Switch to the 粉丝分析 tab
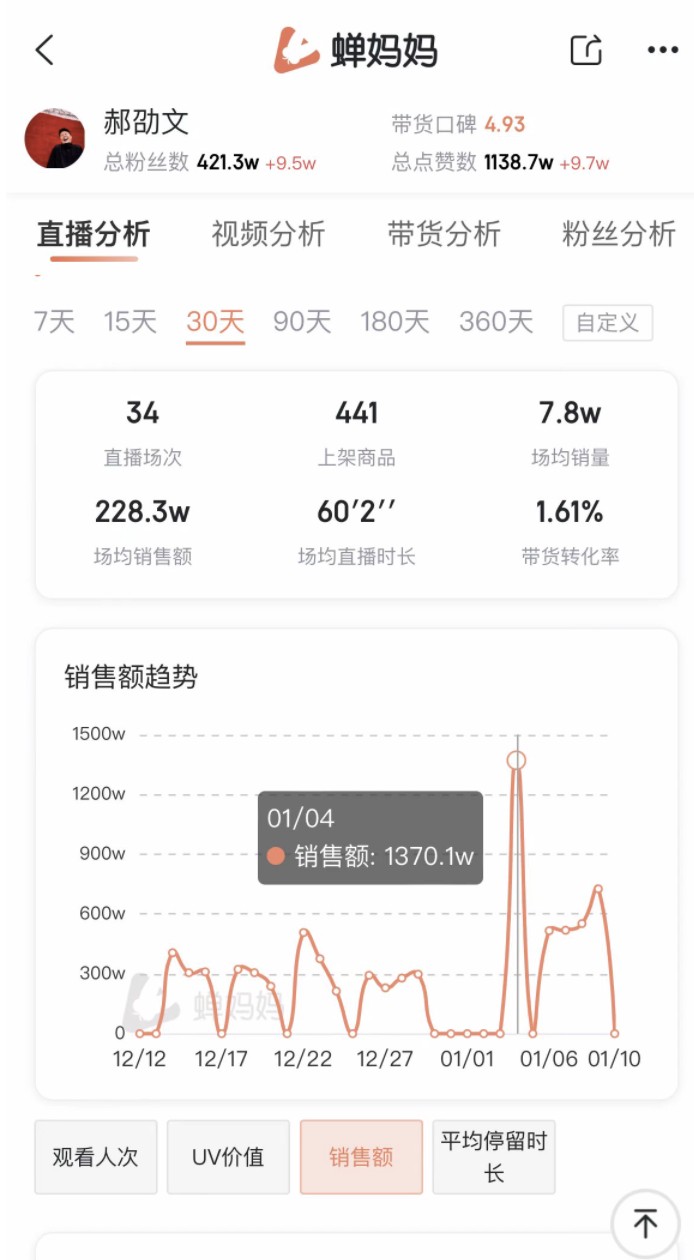The image size is (694, 1260). (x=619, y=234)
